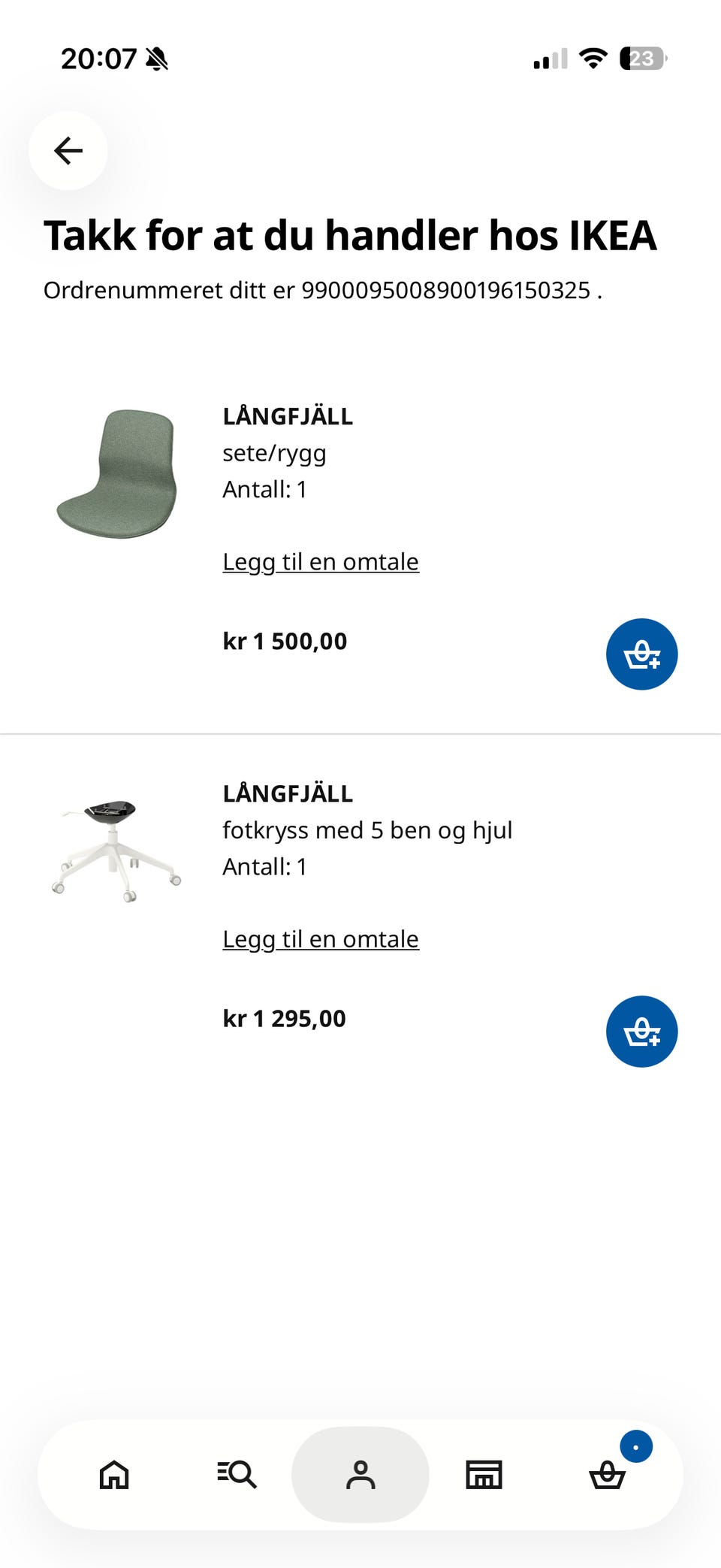Open the shopping basket tab
The height and width of the screenshot is (1568, 721).
[607, 1474]
